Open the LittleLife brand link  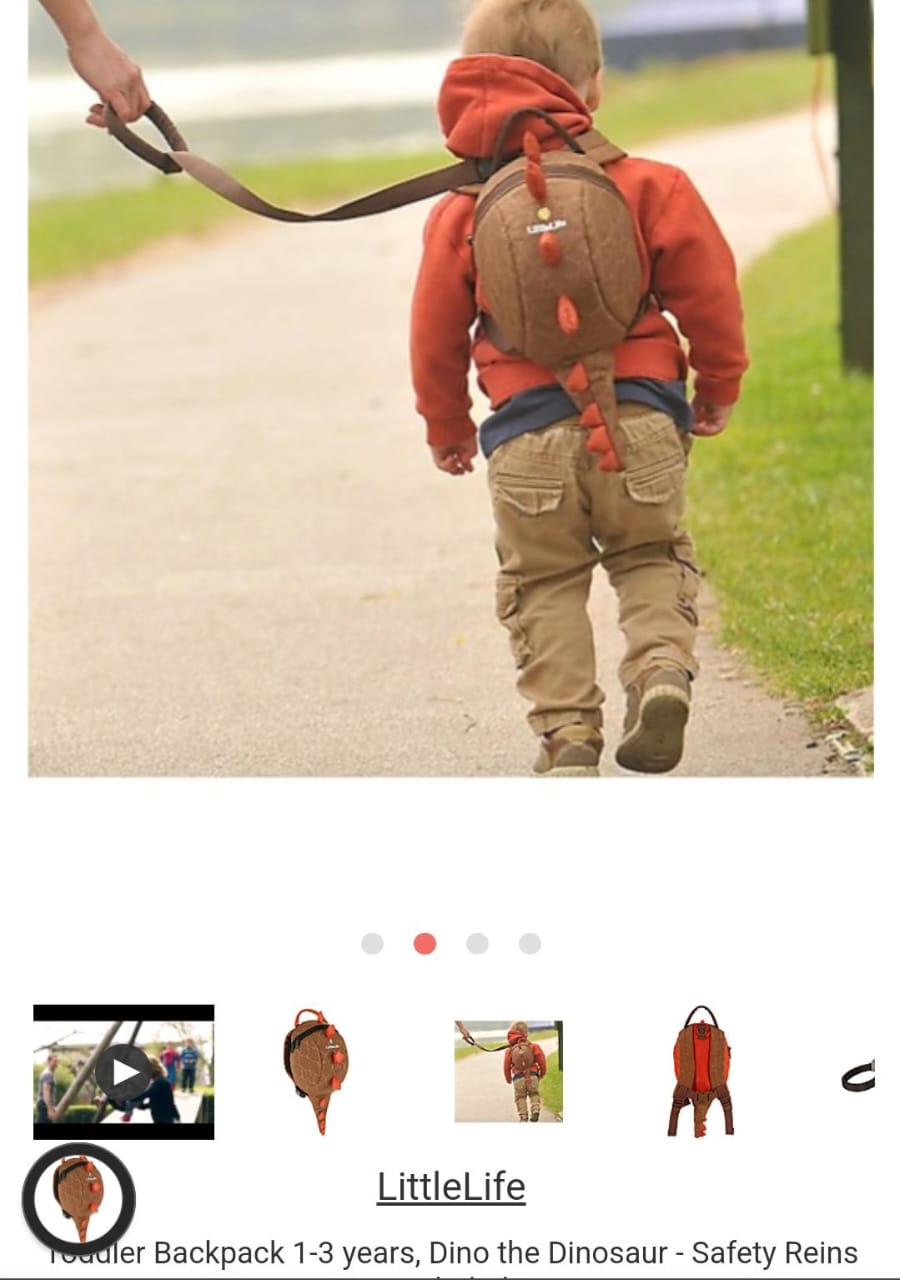[x=450, y=1187]
